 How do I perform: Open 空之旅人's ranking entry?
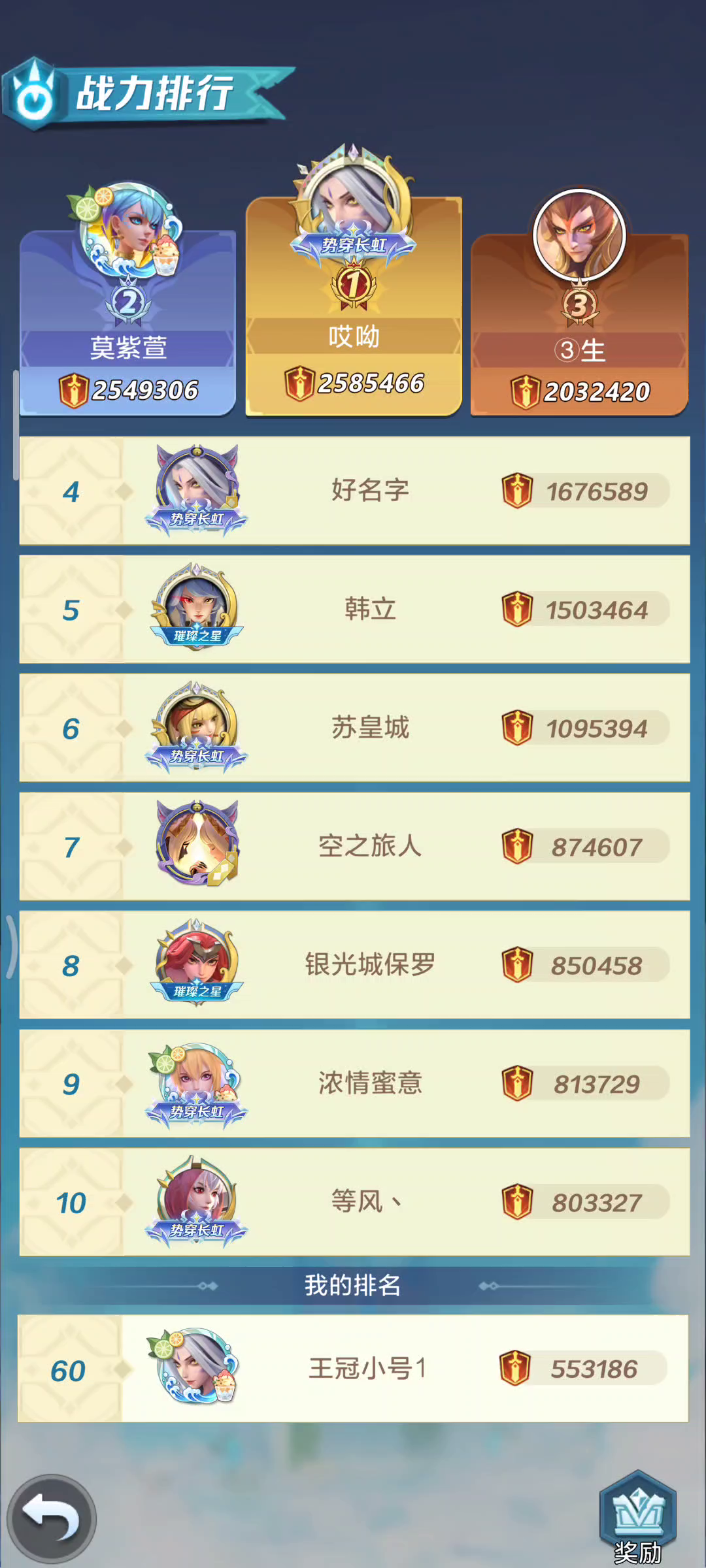(354, 847)
